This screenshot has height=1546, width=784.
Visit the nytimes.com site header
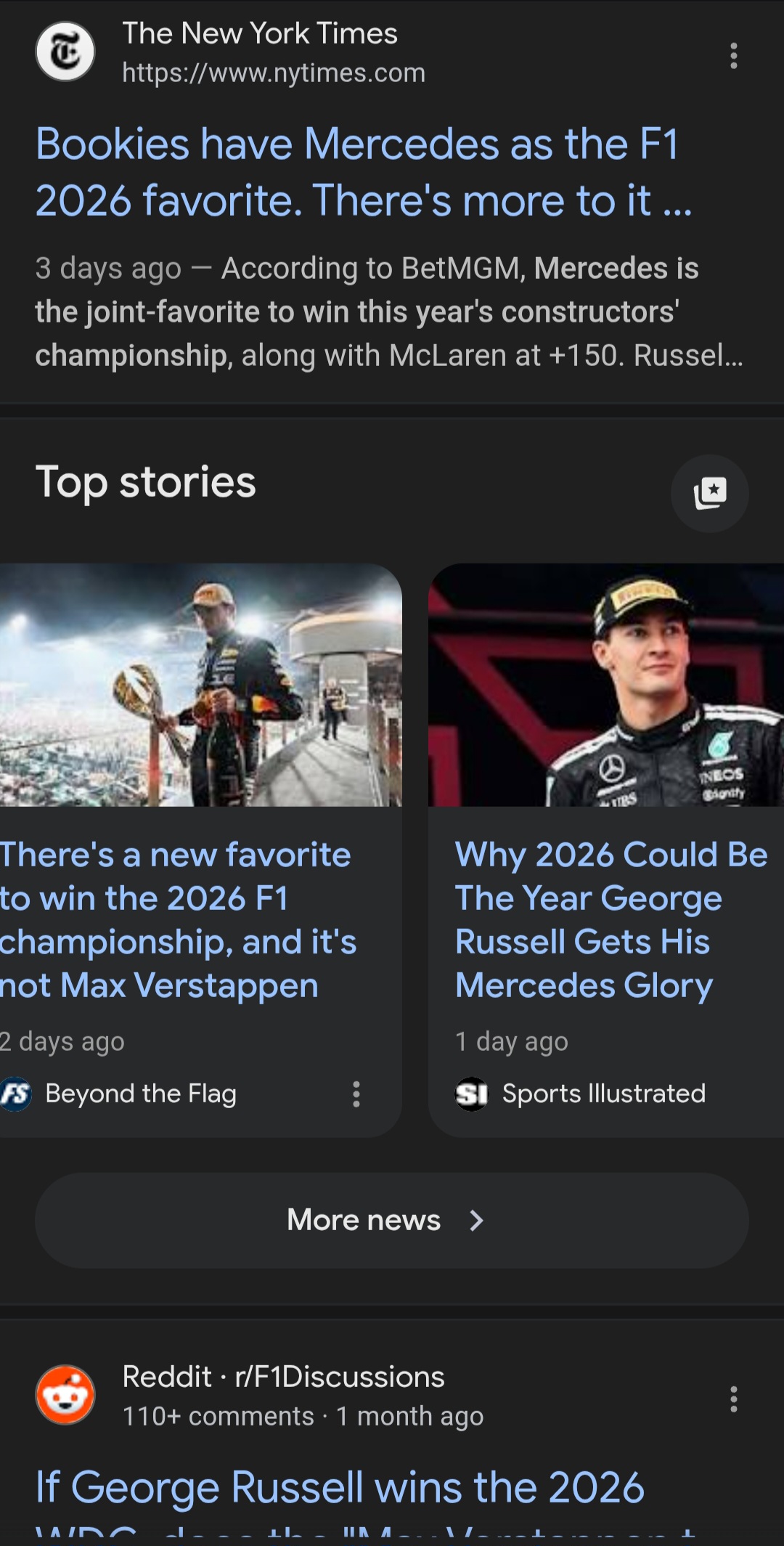[x=259, y=52]
